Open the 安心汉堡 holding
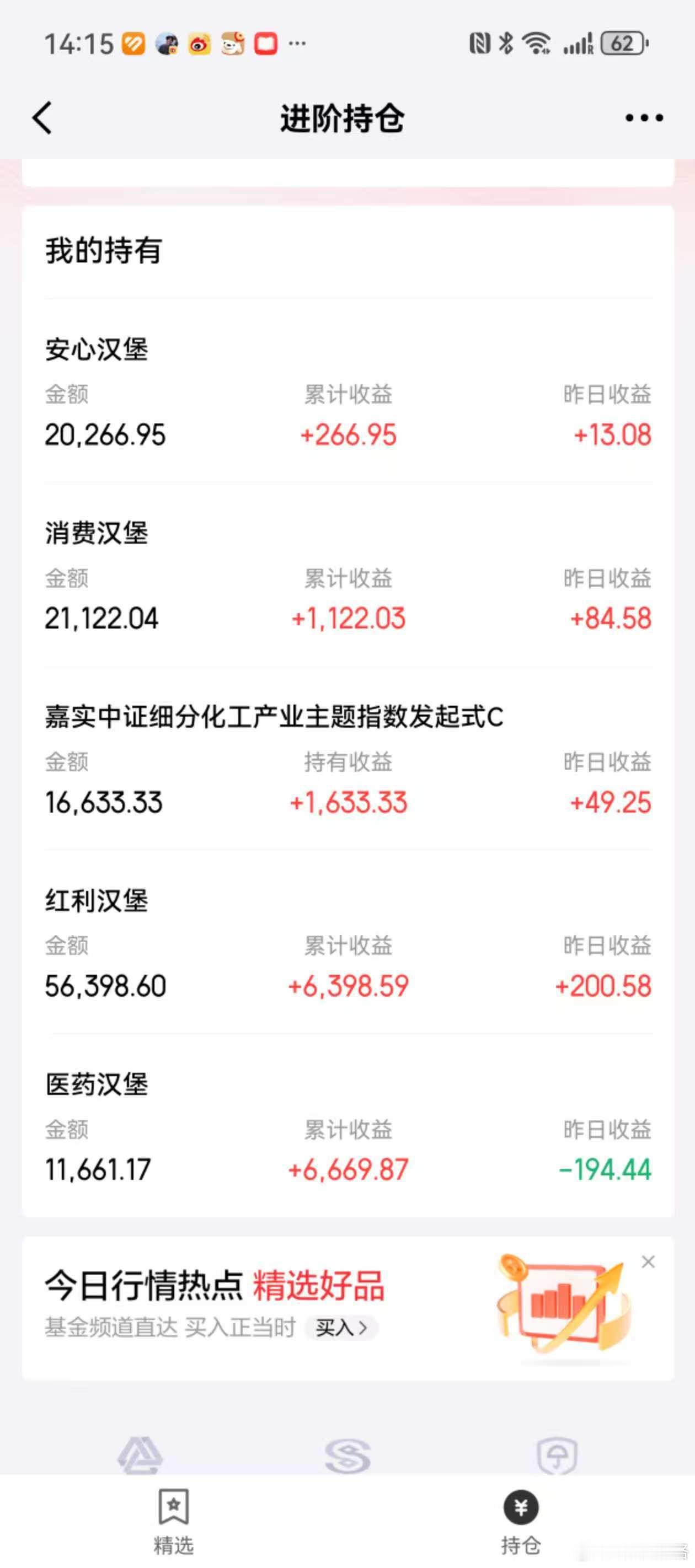The width and height of the screenshot is (695, 1568). pos(348,391)
